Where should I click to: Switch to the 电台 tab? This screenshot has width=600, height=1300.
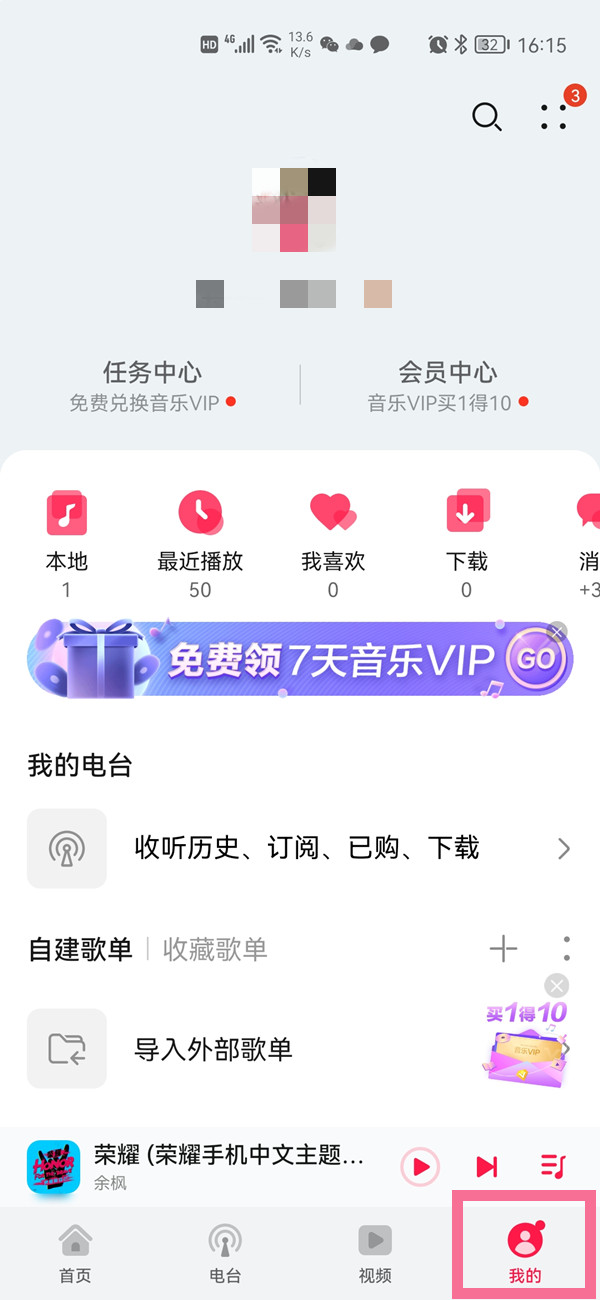click(224, 1252)
